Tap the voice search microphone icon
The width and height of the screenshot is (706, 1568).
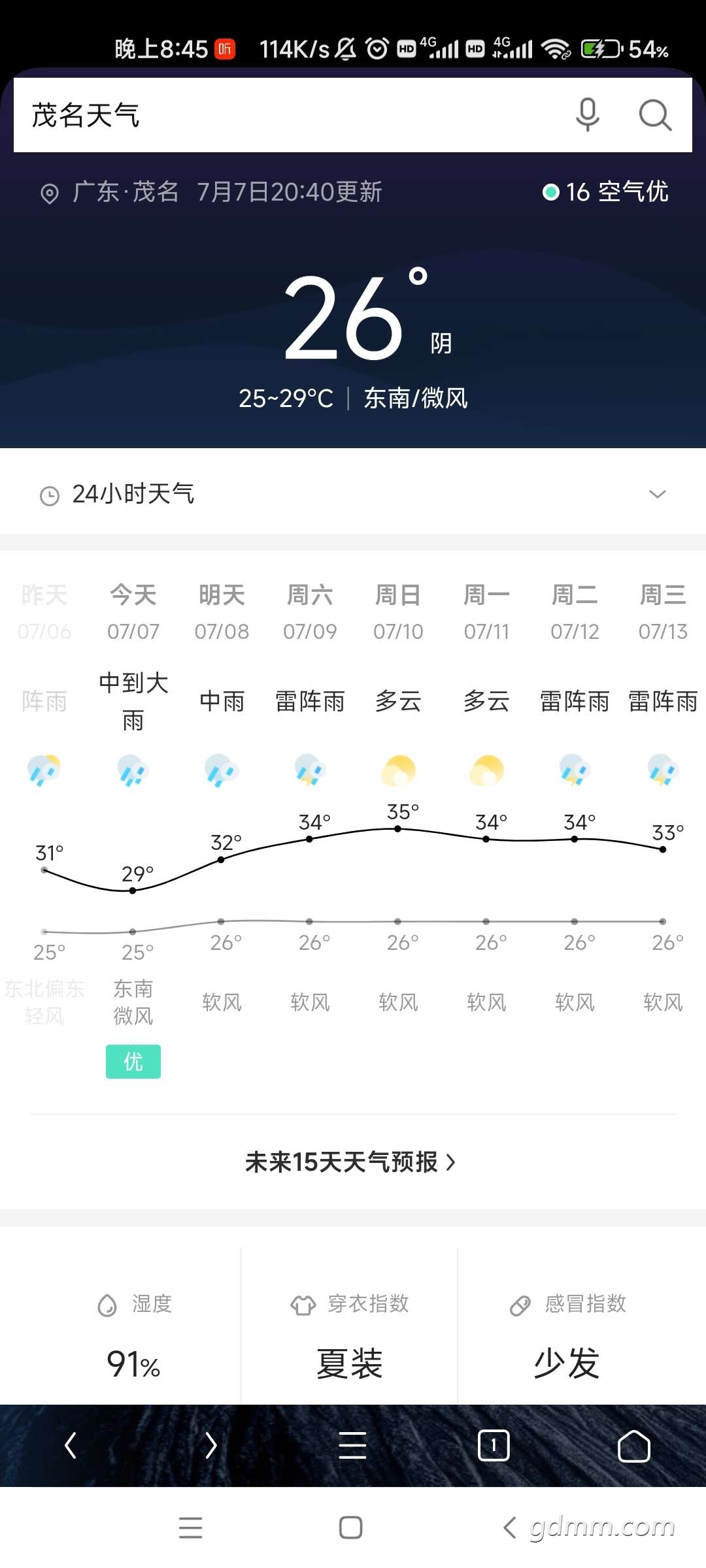click(x=587, y=115)
